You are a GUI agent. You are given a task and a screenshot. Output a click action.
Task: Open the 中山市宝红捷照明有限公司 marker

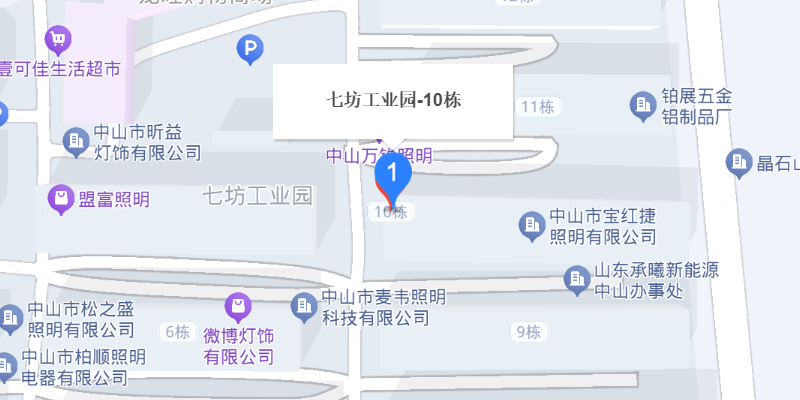(531, 226)
